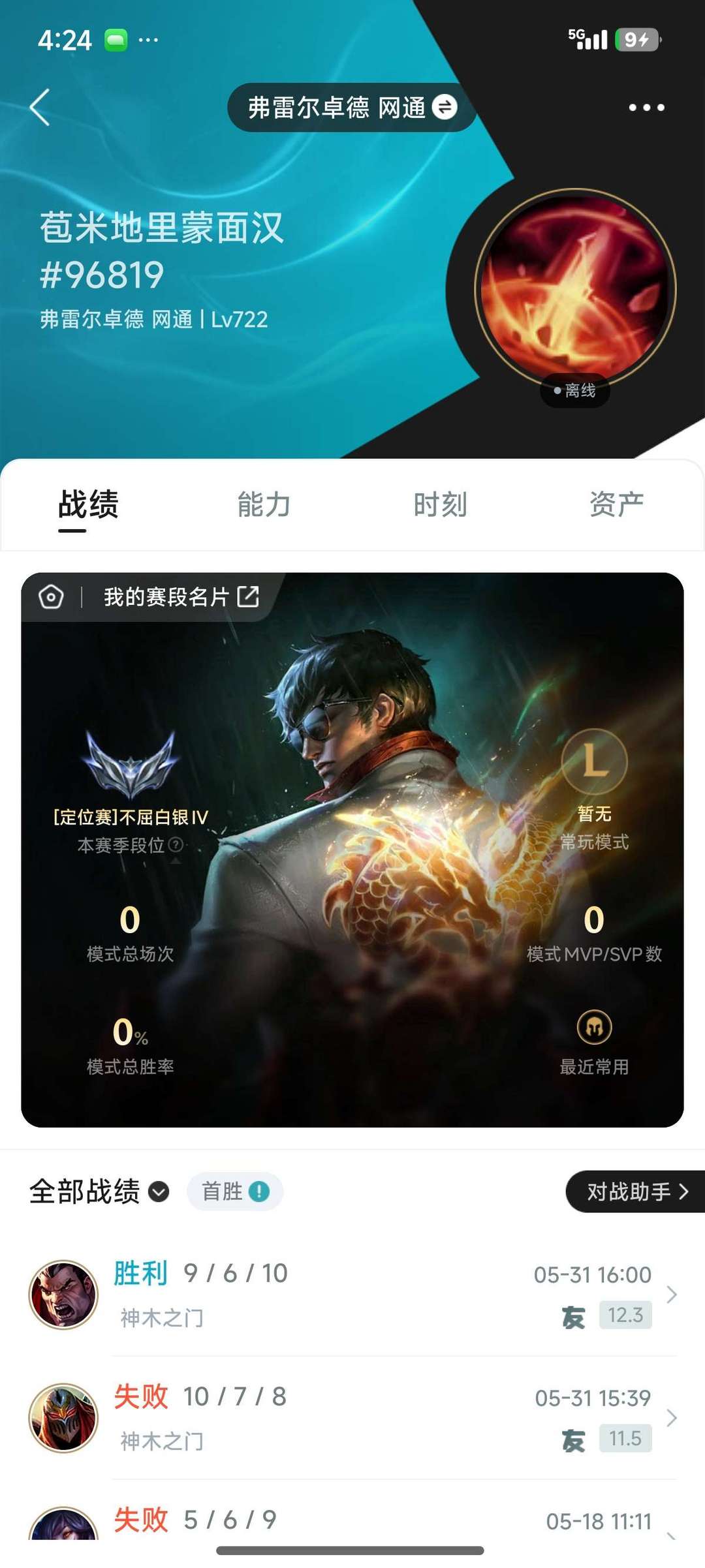Tap the help icon beside 本赛季段位
Viewport: 705px width, 1568px height.
[x=176, y=844]
